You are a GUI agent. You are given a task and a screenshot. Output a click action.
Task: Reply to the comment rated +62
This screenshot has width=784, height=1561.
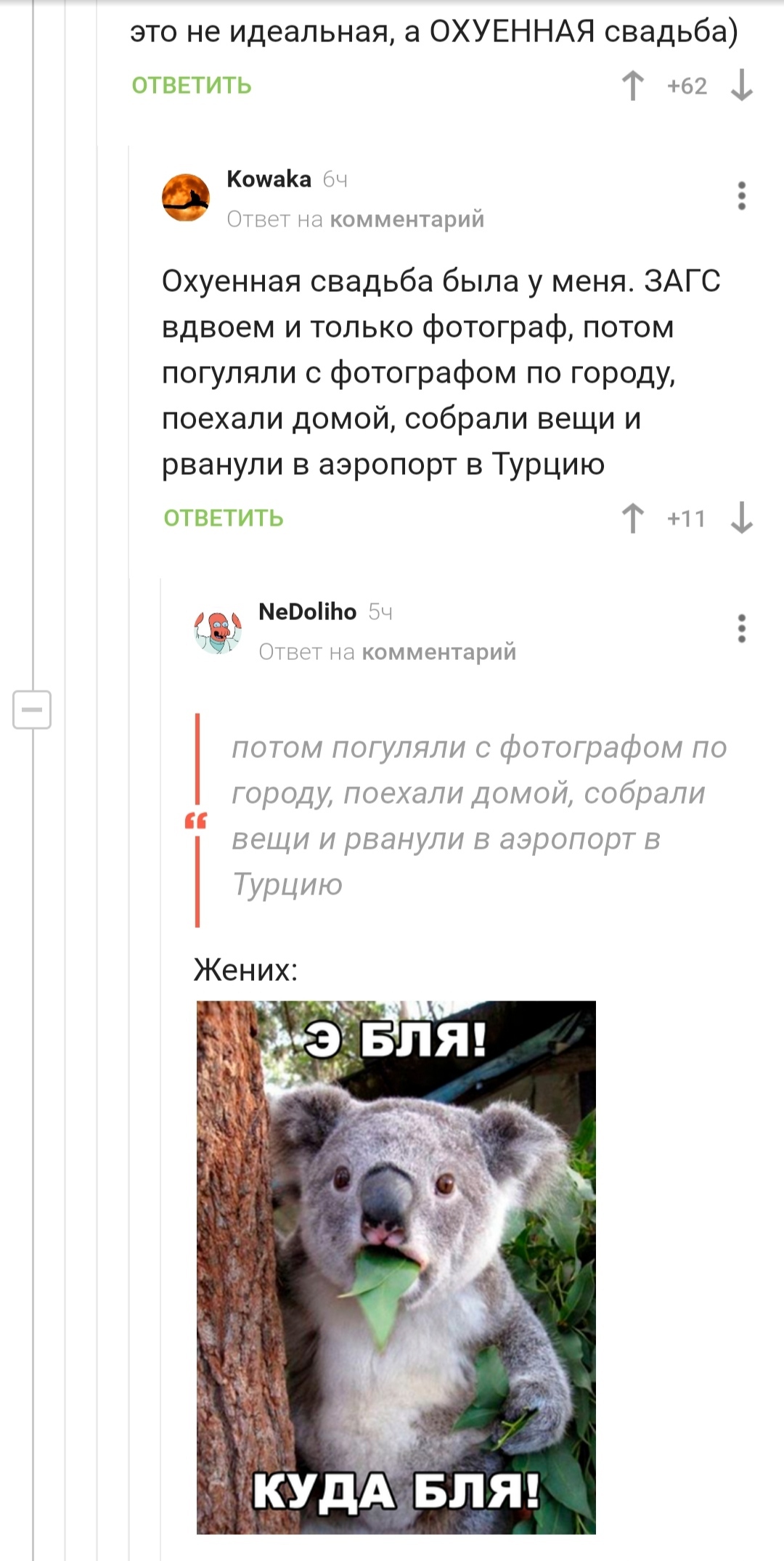[192, 86]
